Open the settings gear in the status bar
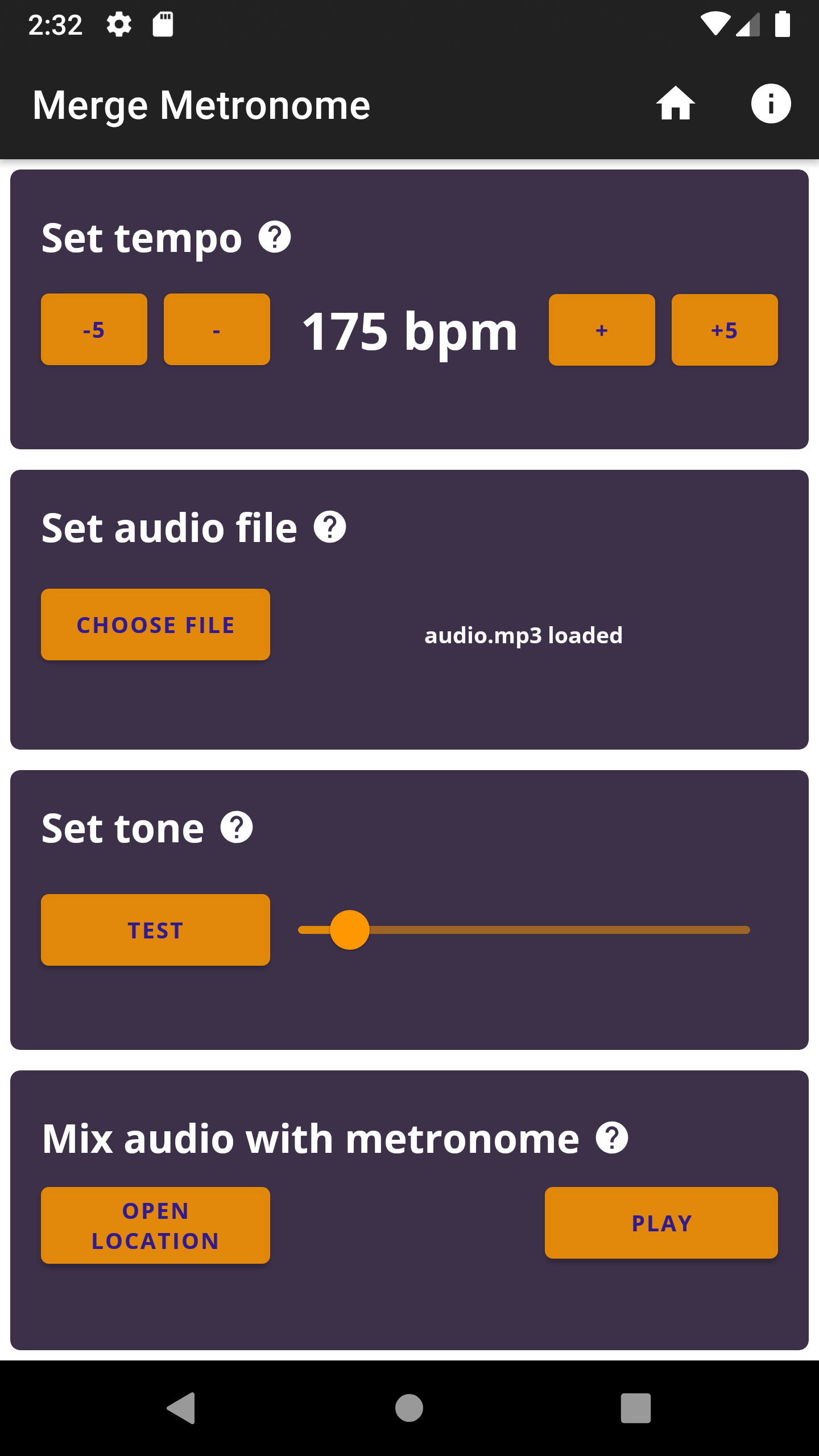819x1456 pixels. click(119, 24)
